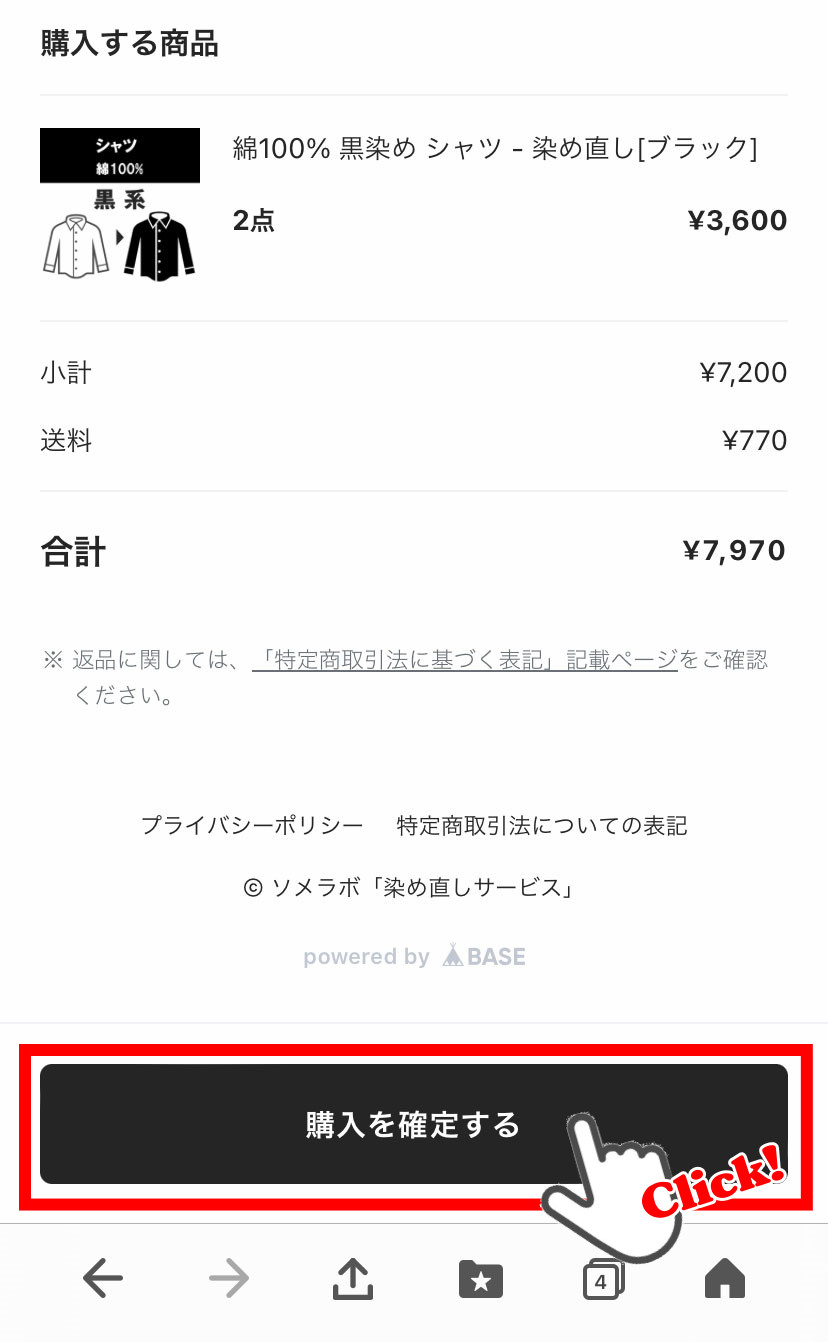Tap the browser forward arrow
Image resolution: width=828 pixels, height=1342 pixels.
pos(229,1277)
